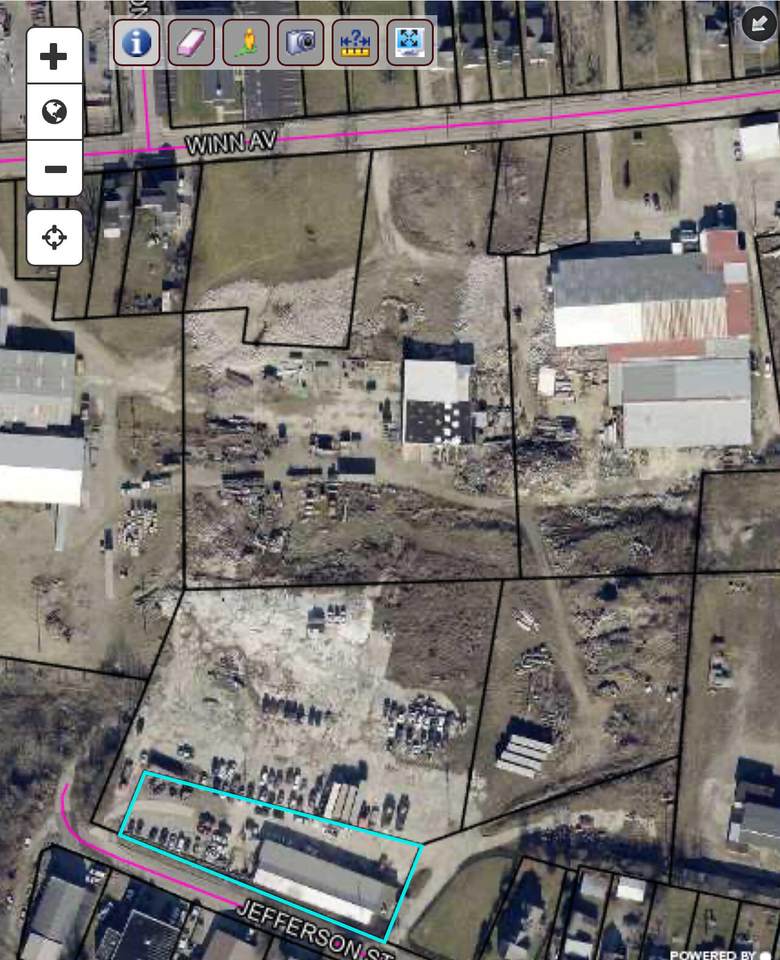780x960 pixels.
Task: Clear selections with the eraser tool
Action: pos(191,42)
